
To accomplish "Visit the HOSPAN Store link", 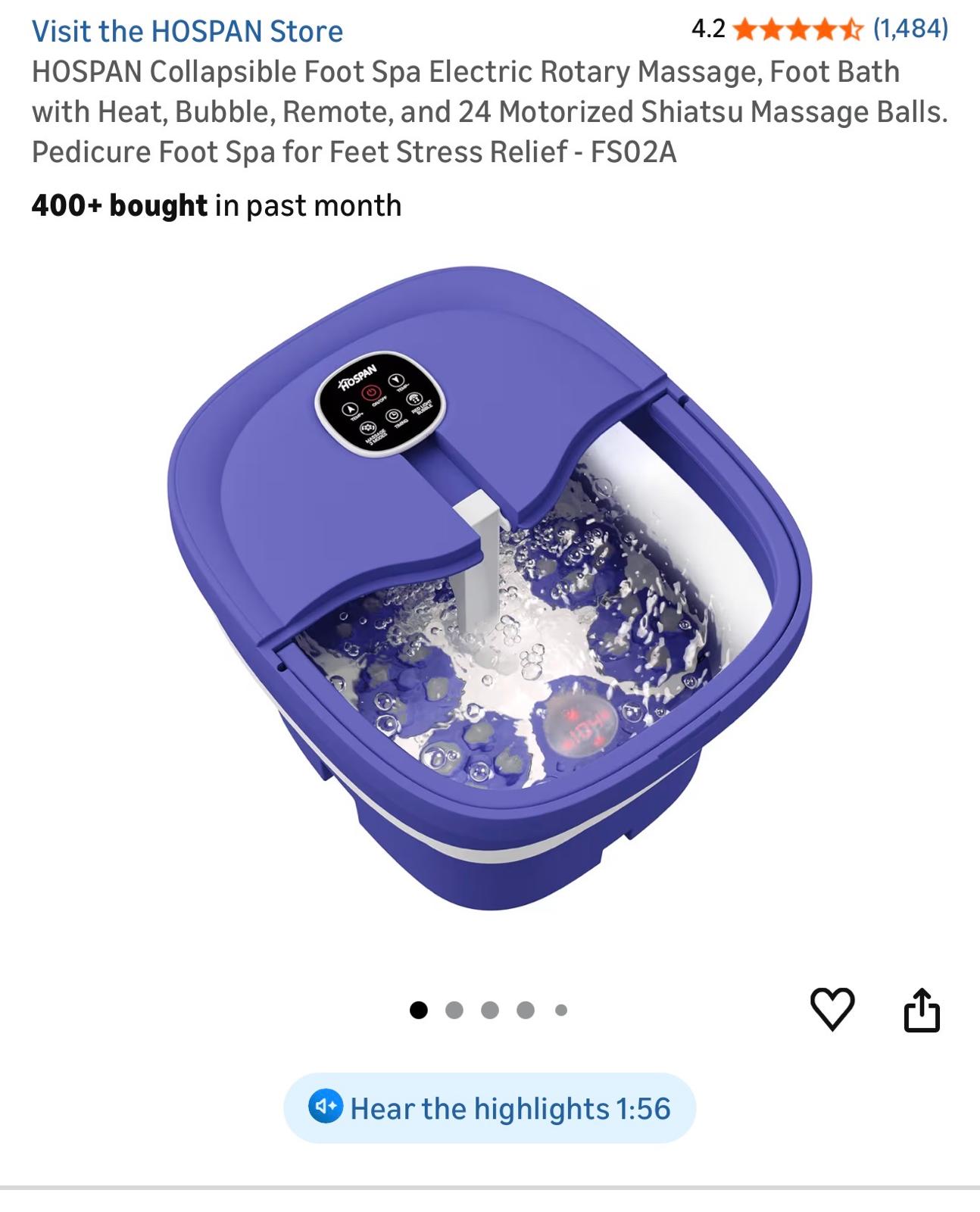I will coord(187,32).
